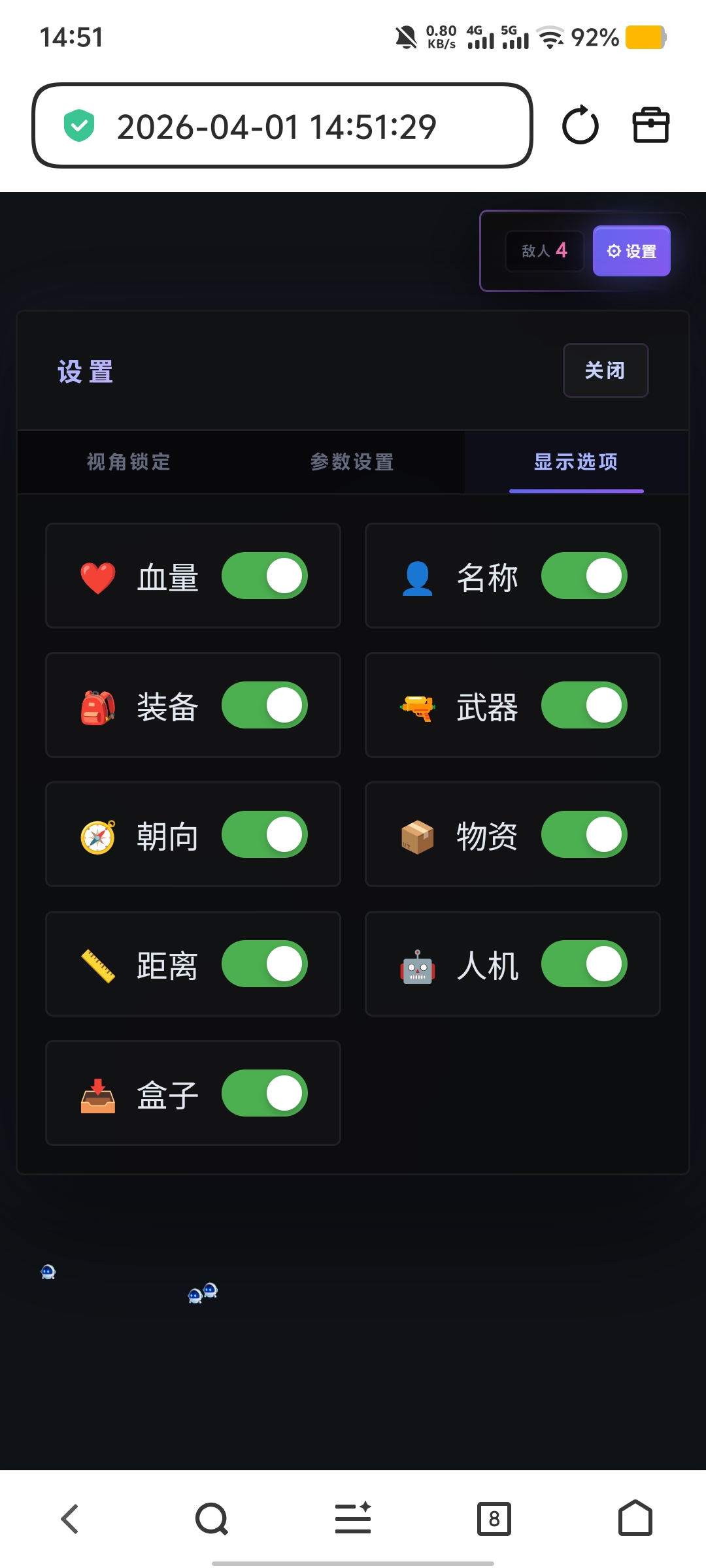The image size is (706, 1568).
Task: Open the browser tab switcher showing 8
Action: coord(494,1518)
